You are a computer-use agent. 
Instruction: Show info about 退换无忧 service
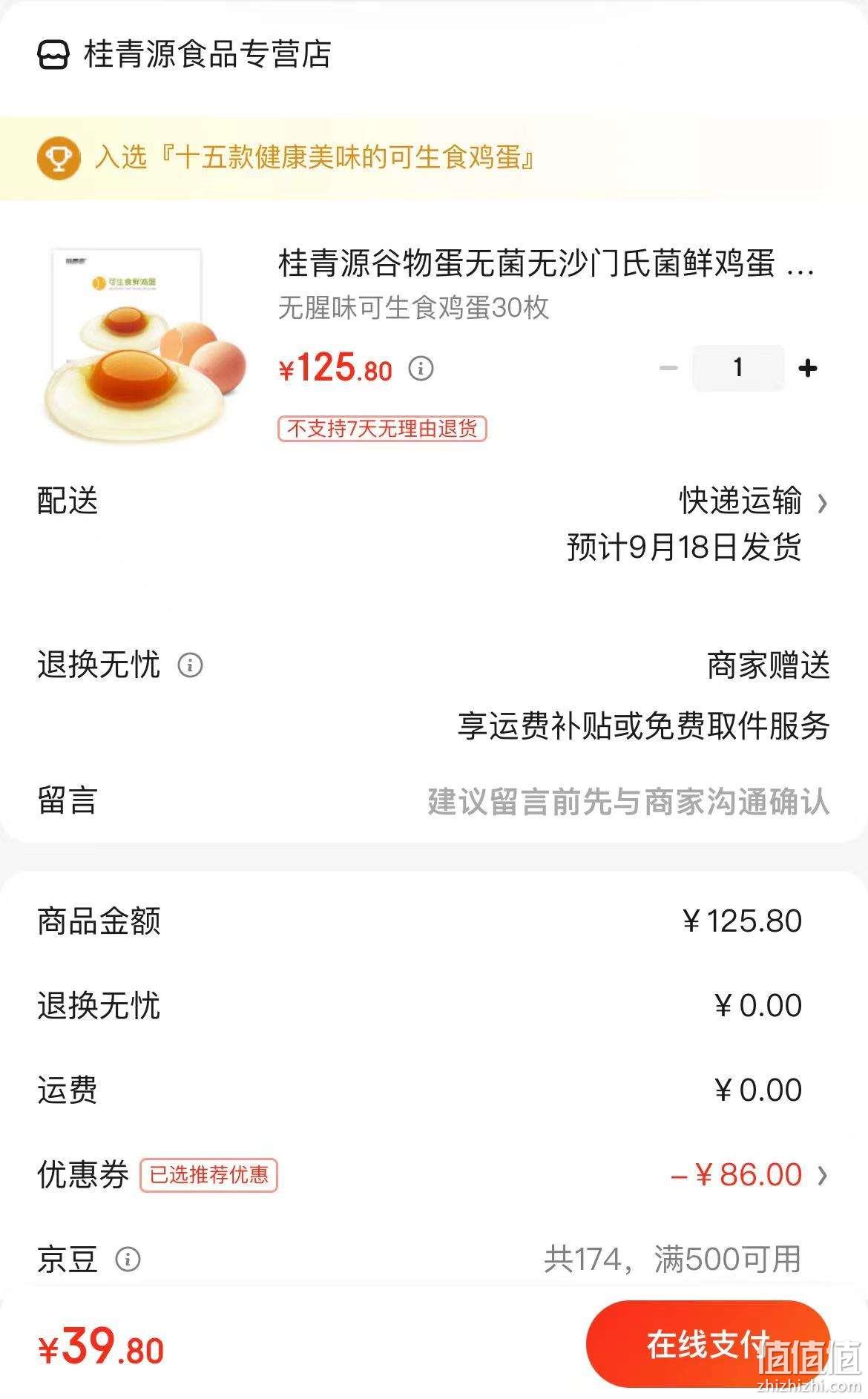(190, 665)
